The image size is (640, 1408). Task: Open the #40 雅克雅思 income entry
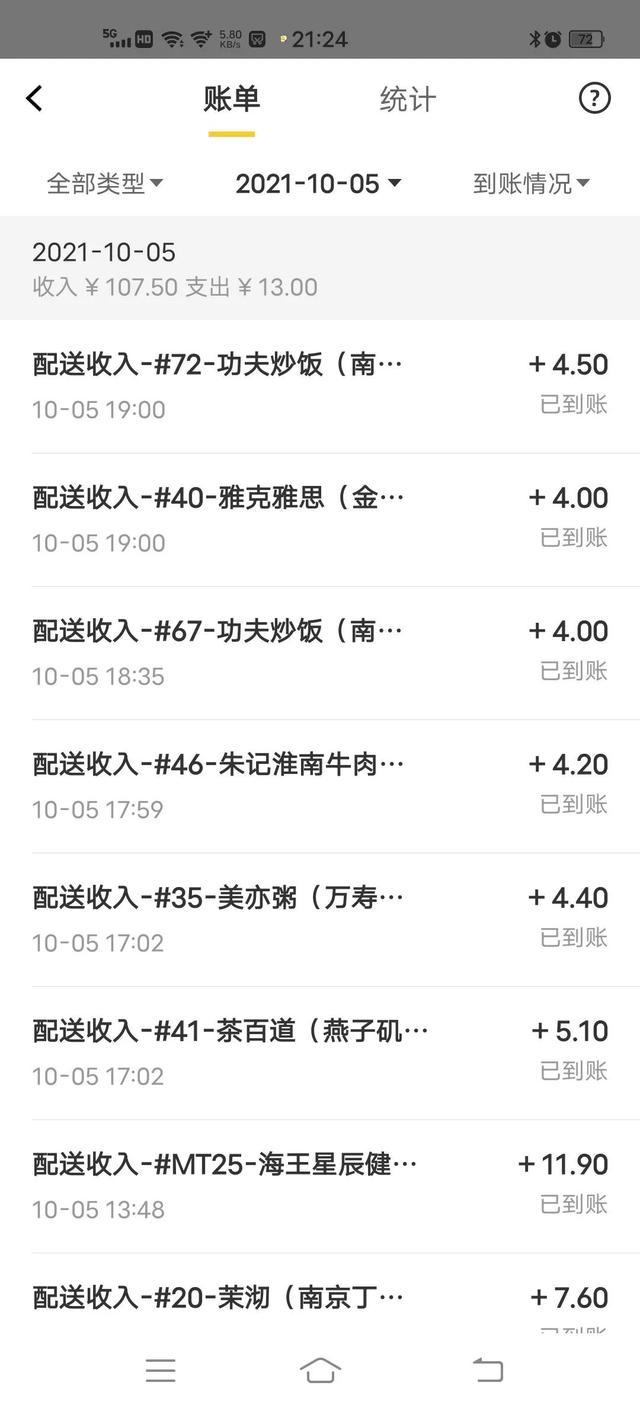(x=320, y=520)
